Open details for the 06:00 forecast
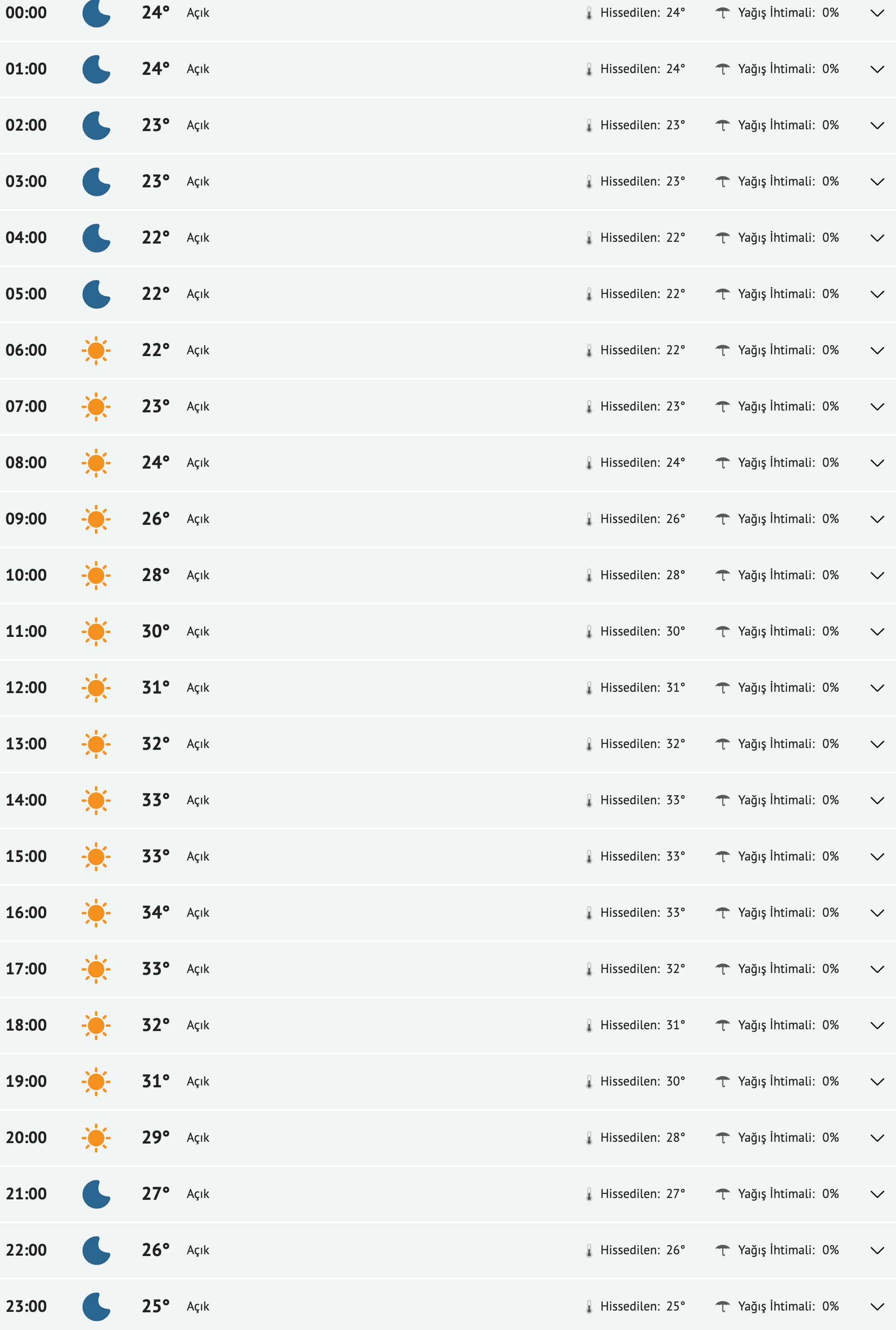Viewport: 896px width, 1330px height. click(877, 350)
